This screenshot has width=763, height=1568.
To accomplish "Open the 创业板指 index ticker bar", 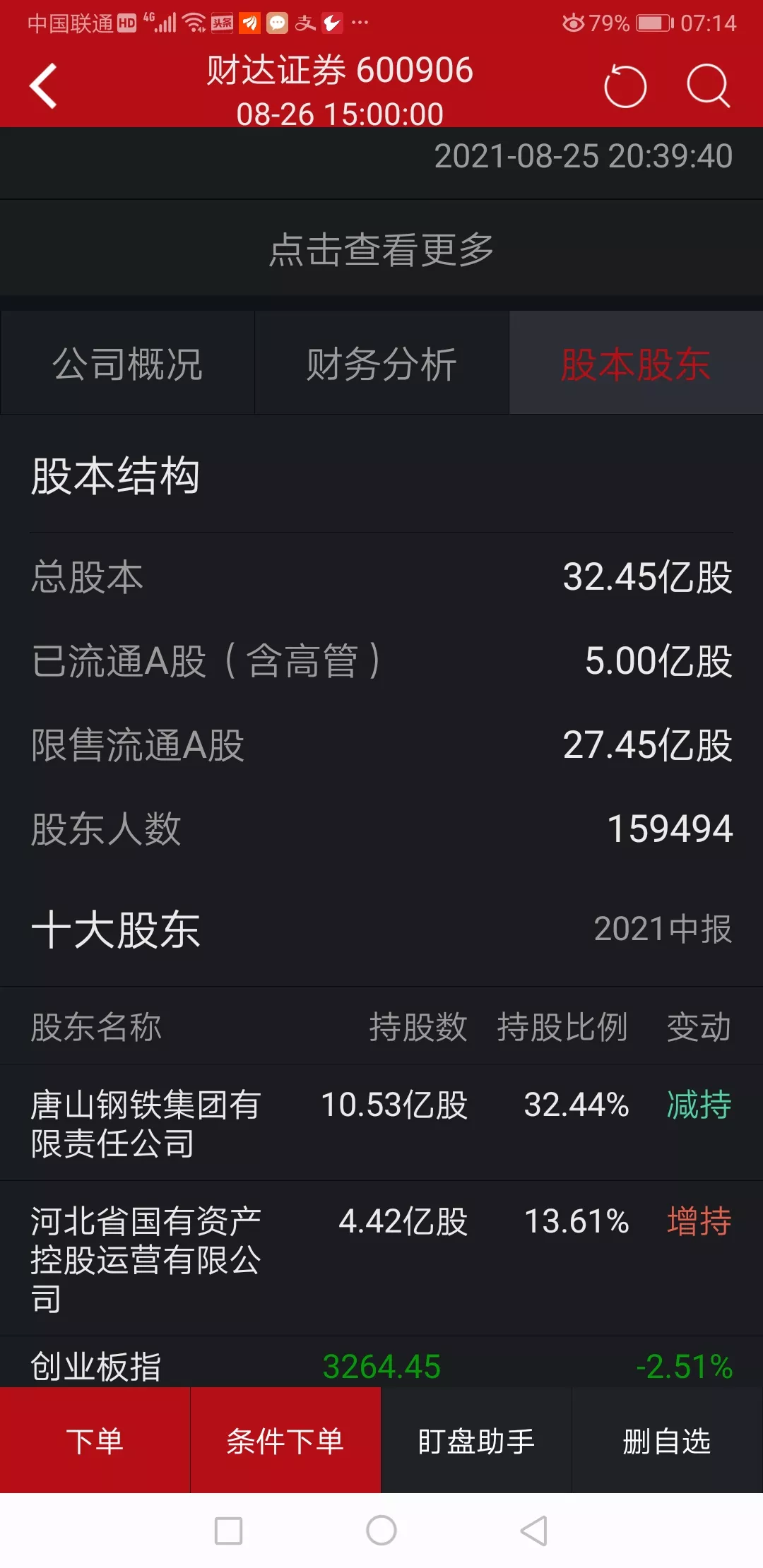I will (x=381, y=1366).
